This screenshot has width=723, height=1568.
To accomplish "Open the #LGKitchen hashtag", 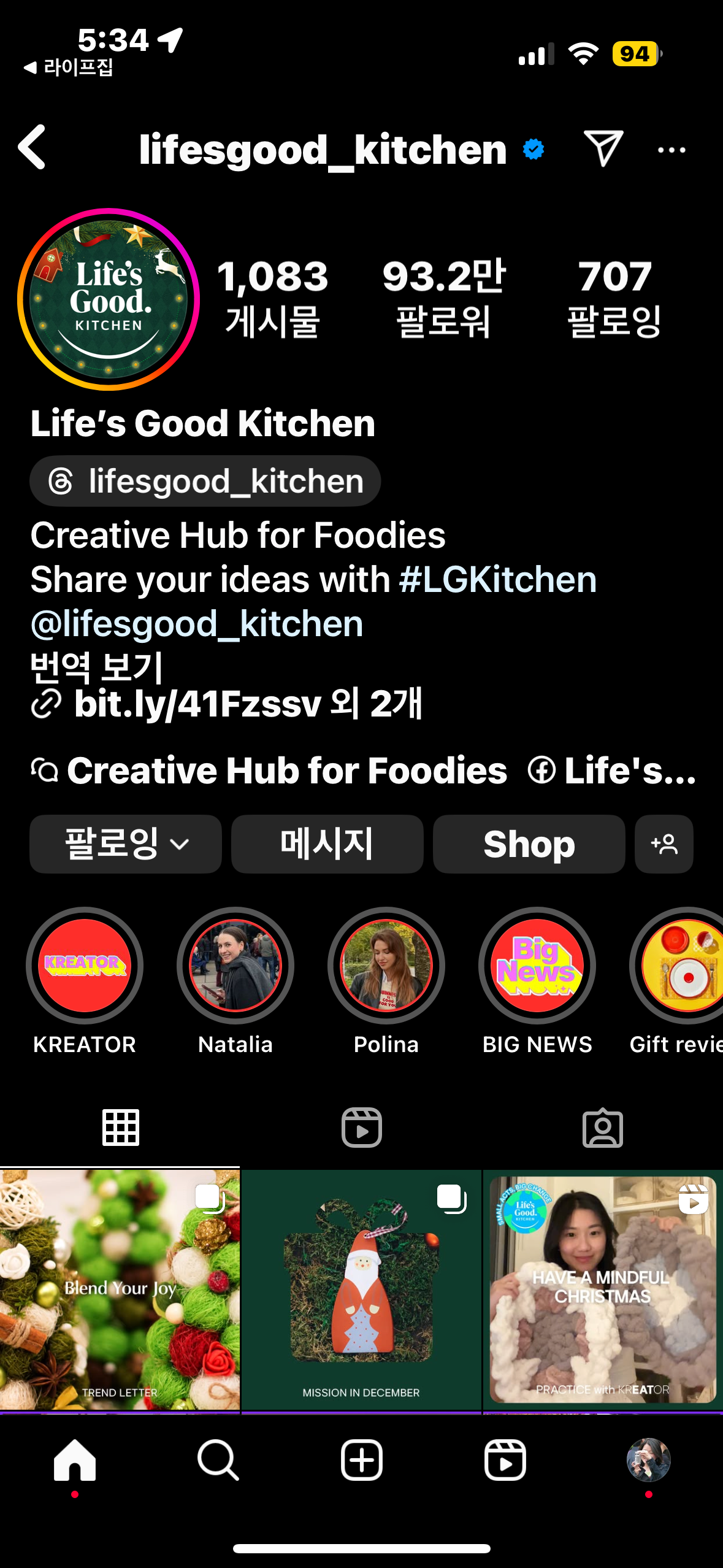I will click(498, 580).
